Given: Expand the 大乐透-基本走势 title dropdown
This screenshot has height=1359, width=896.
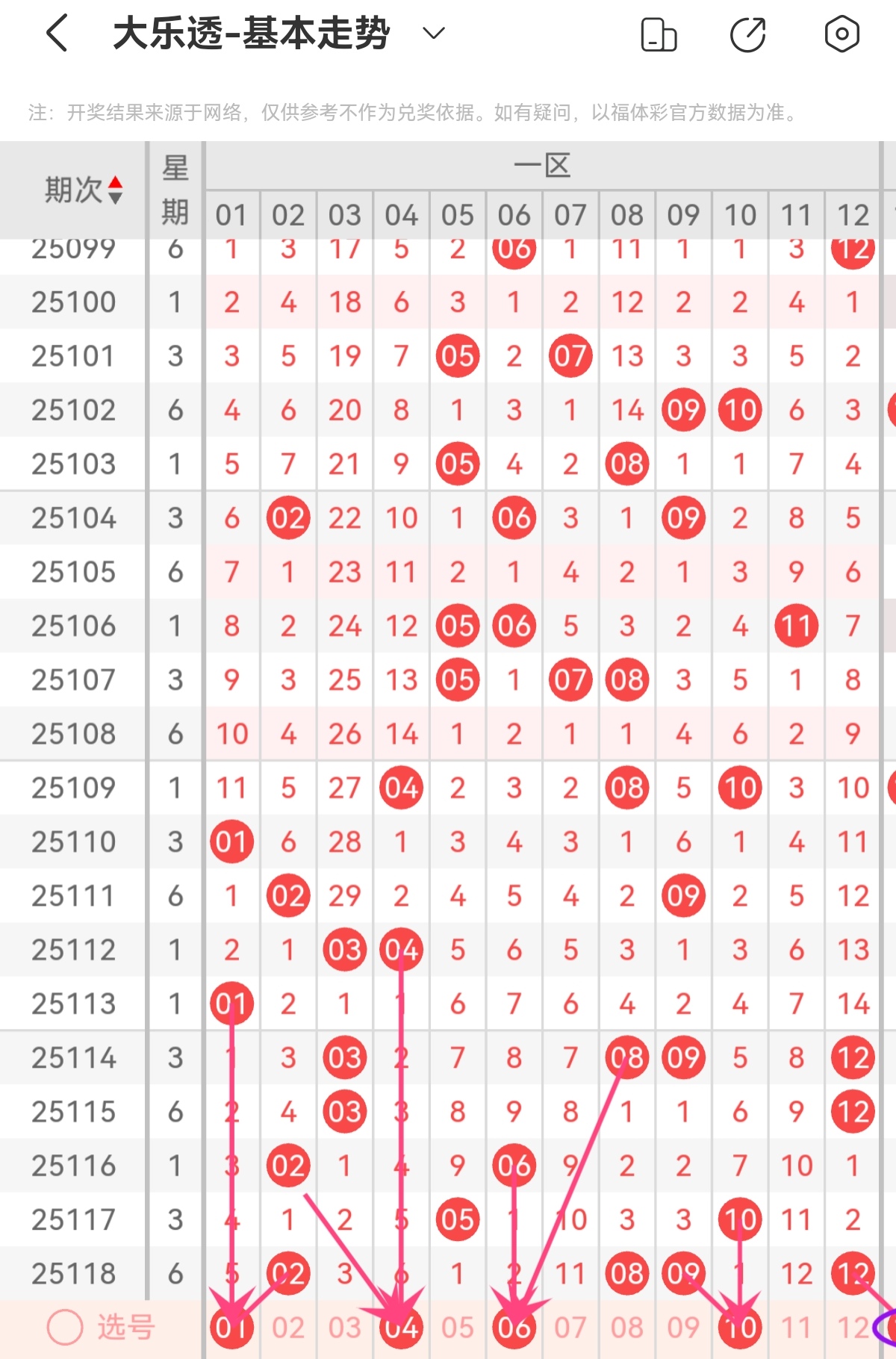Looking at the screenshot, I should (433, 34).
